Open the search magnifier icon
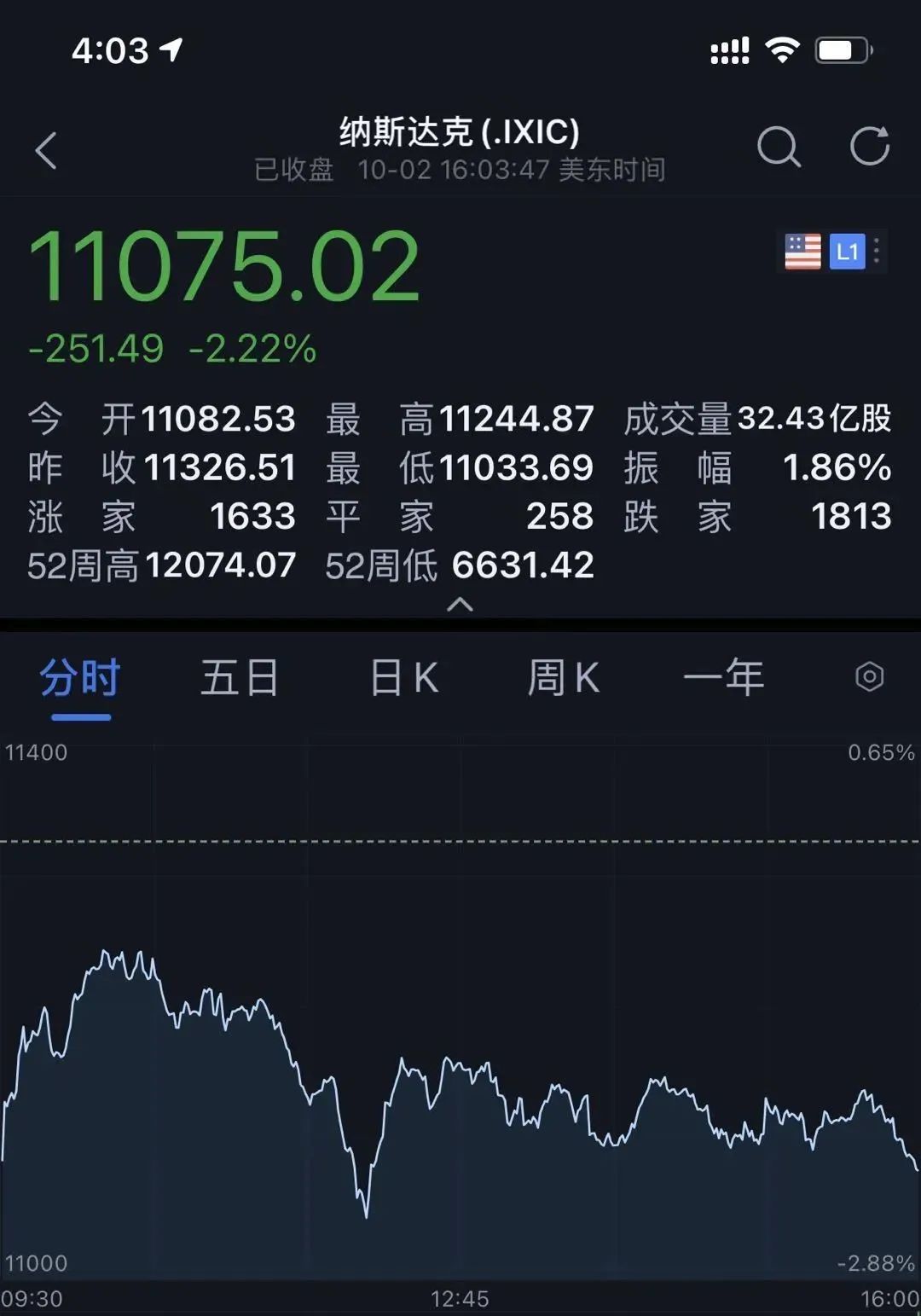The height and width of the screenshot is (1316, 921). pos(779,148)
